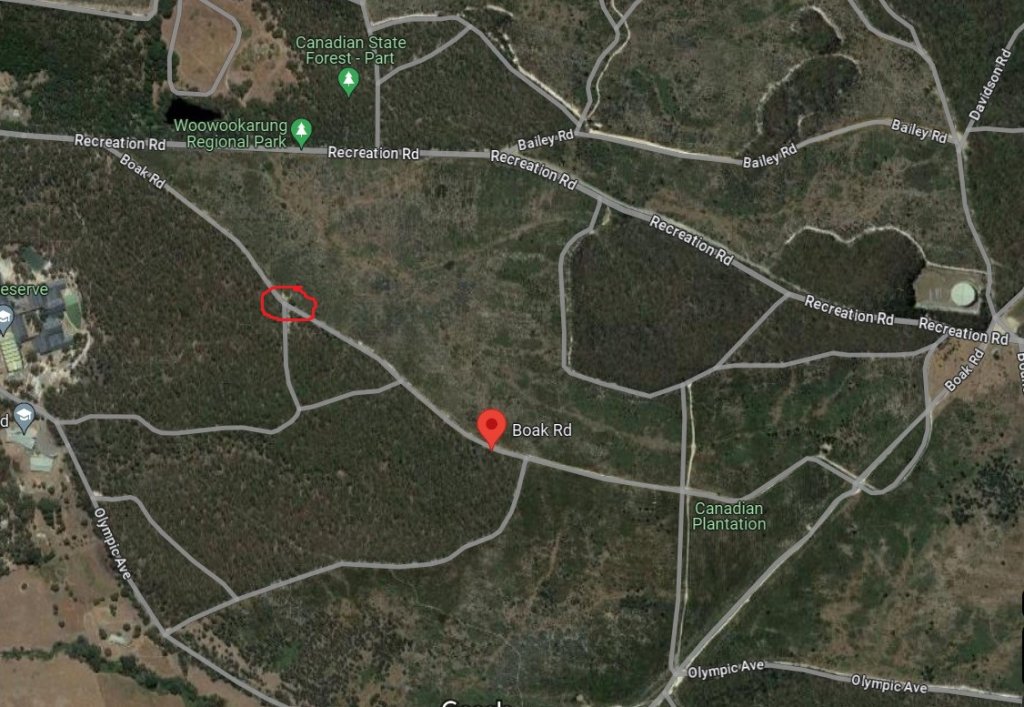Open the Woowookarung Regional Park marker
Viewport: 1024px width, 707px height.
click(x=301, y=131)
